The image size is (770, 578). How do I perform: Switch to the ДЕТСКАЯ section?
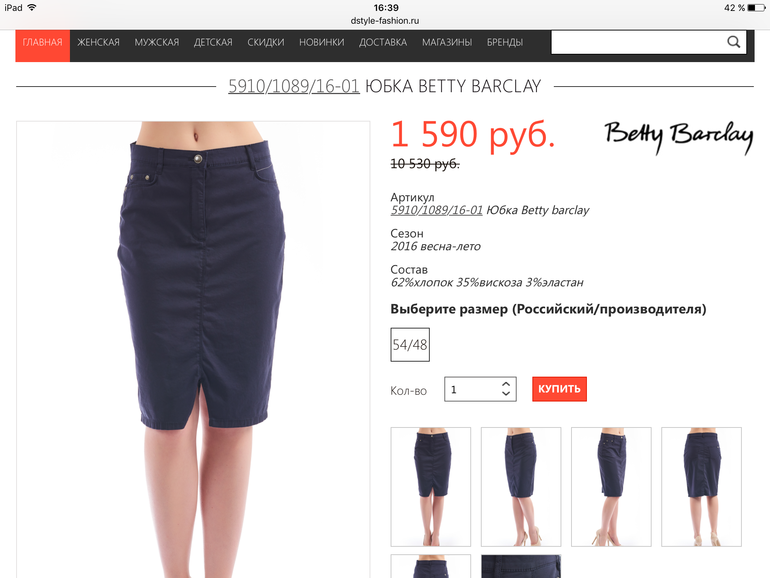[x=213, y=42]
